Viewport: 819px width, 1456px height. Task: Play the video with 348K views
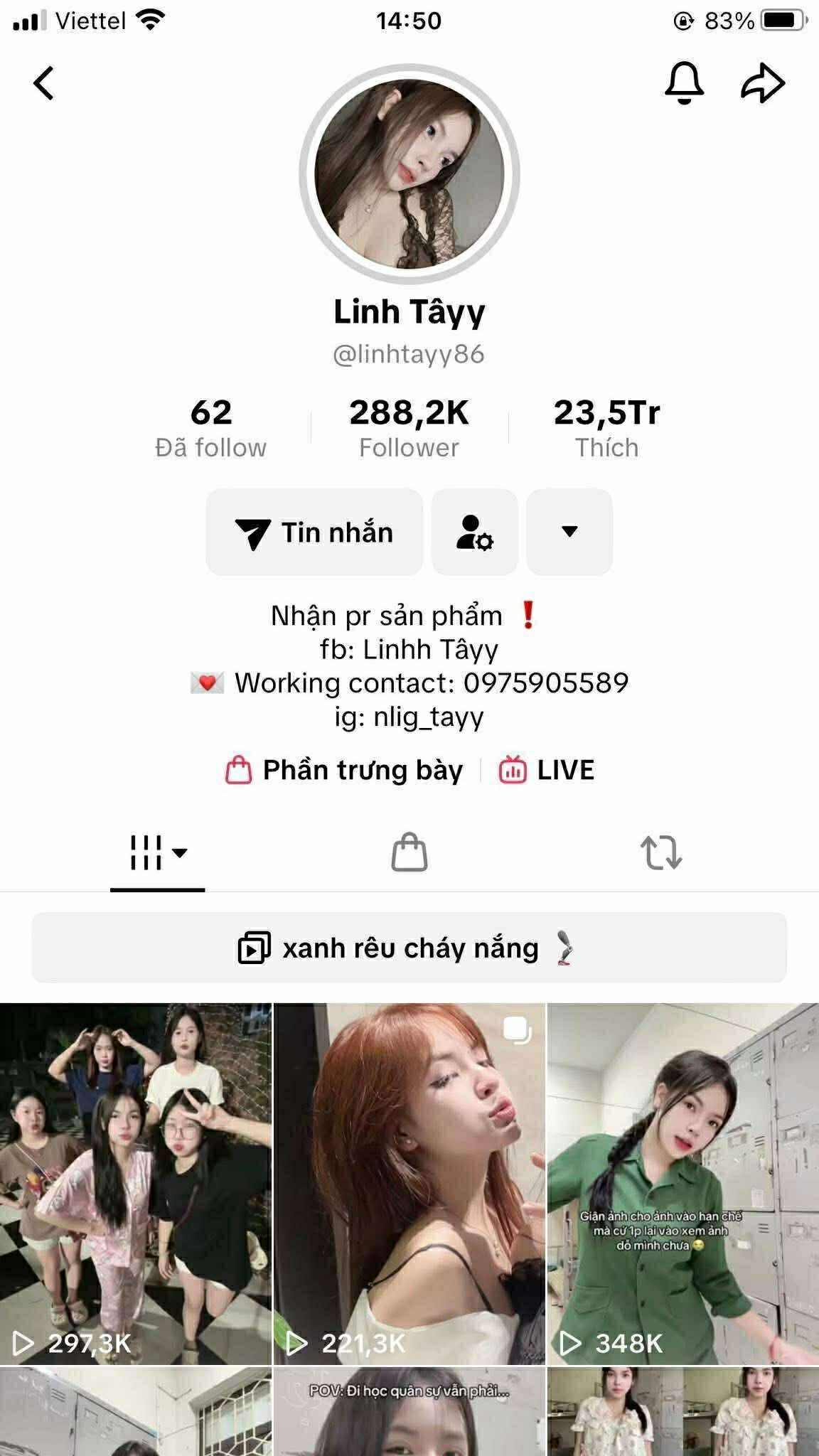tap(683, 1184)
